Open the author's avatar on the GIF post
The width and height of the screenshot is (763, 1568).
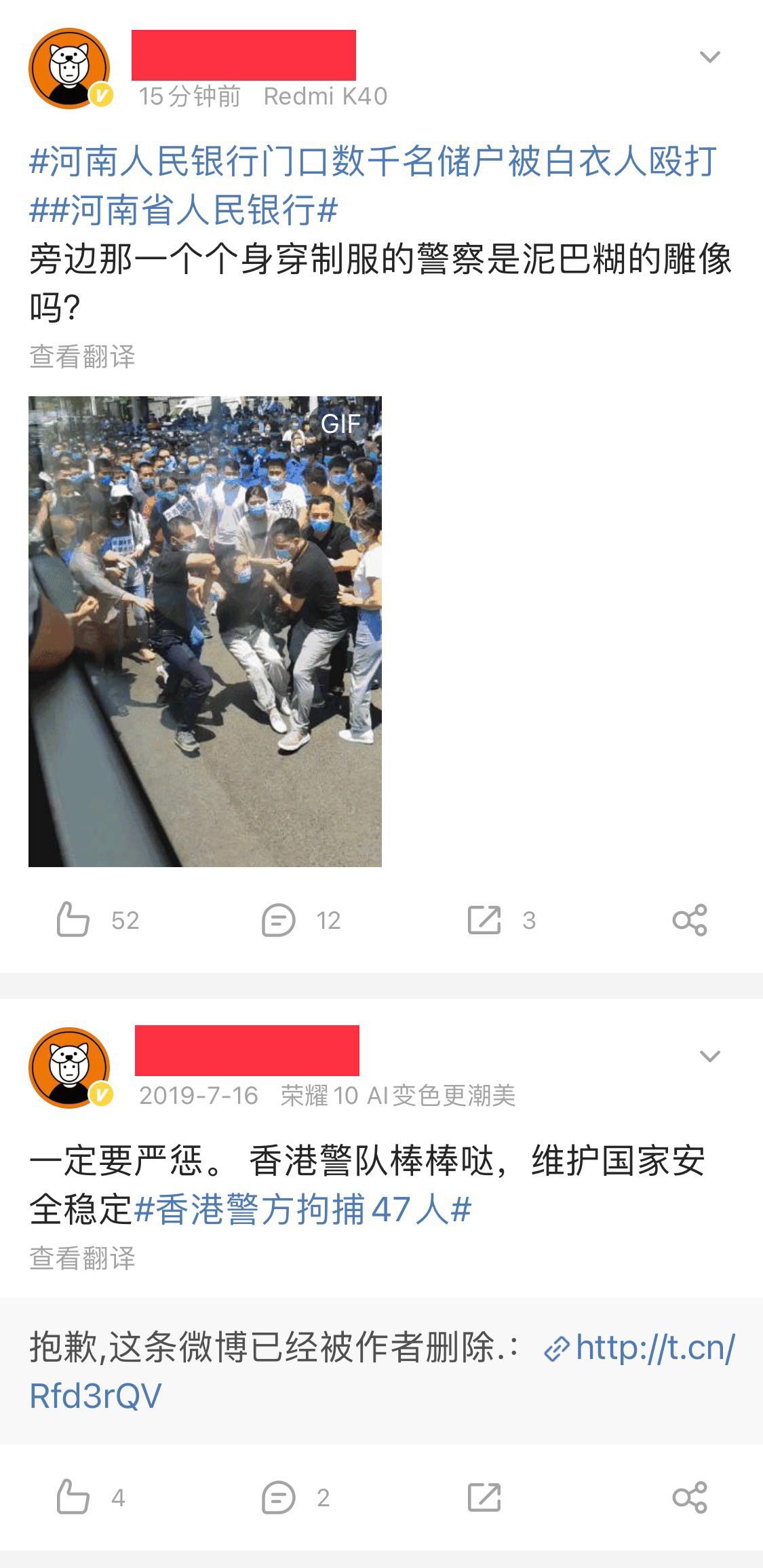[x=69, y=68]
